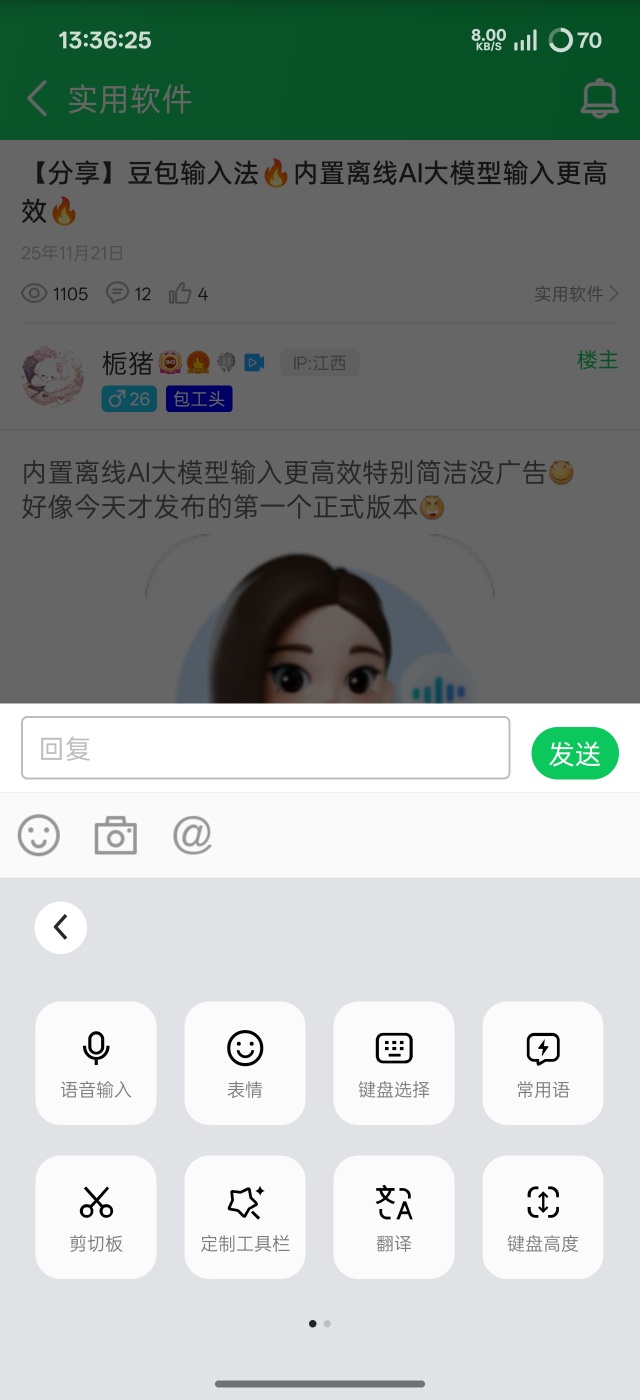Go back from the 实用软件 page
Image resolution: width=640 pixels, height=1400 pixels.
[x=37, y=99]
